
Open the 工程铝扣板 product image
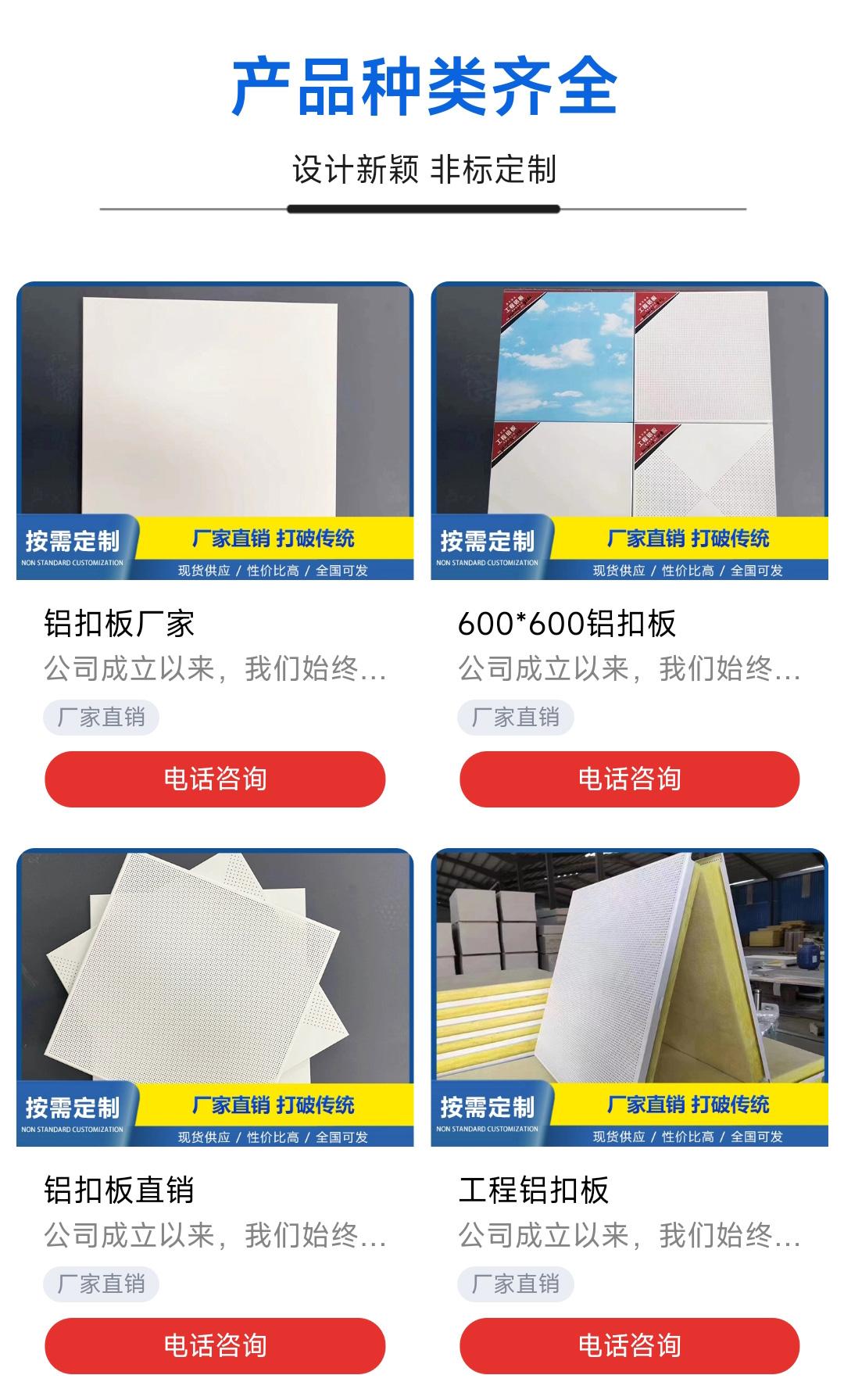click(x=629, y=997)
